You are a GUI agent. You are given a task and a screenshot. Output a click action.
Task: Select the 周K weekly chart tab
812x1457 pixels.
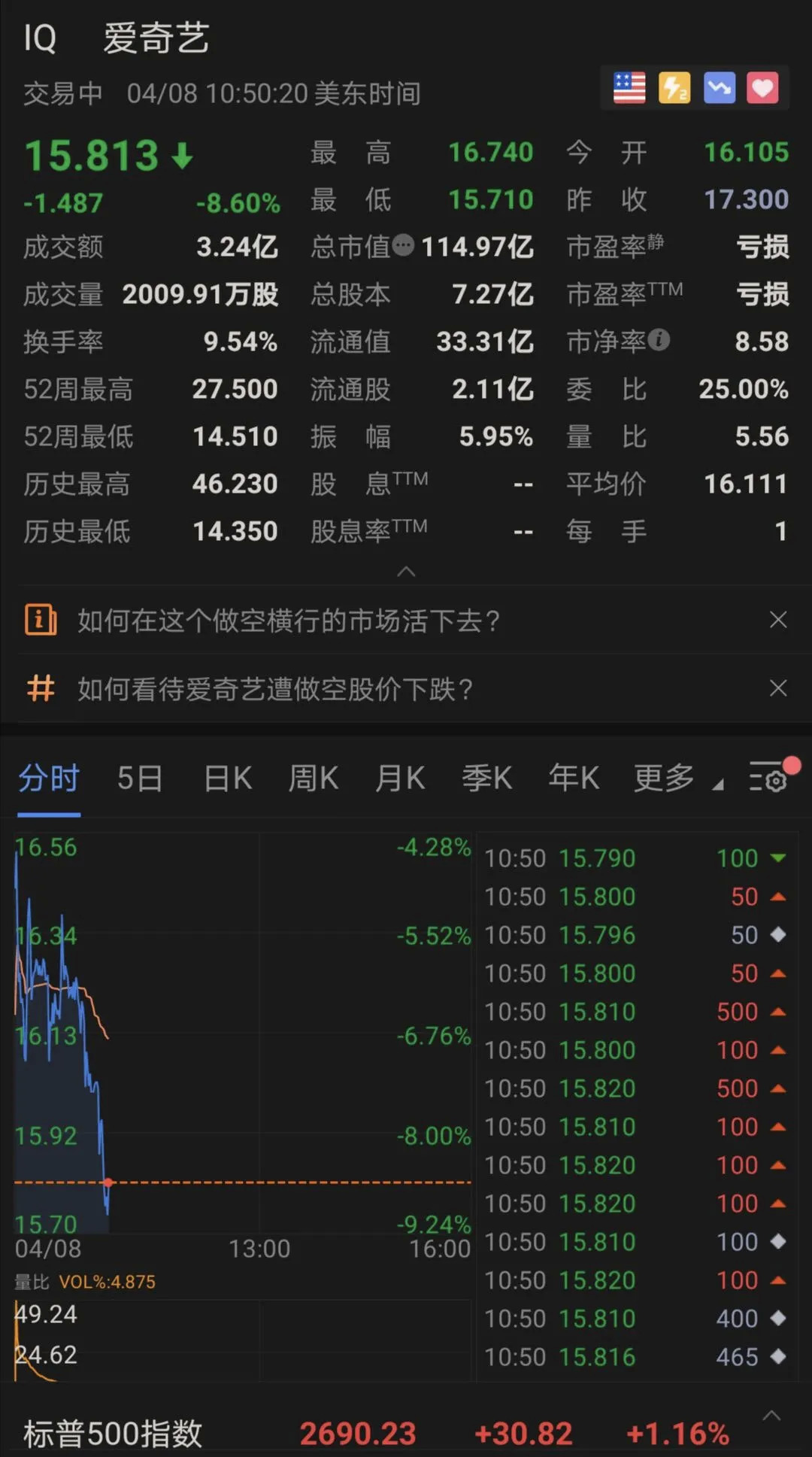pos(314,779)
